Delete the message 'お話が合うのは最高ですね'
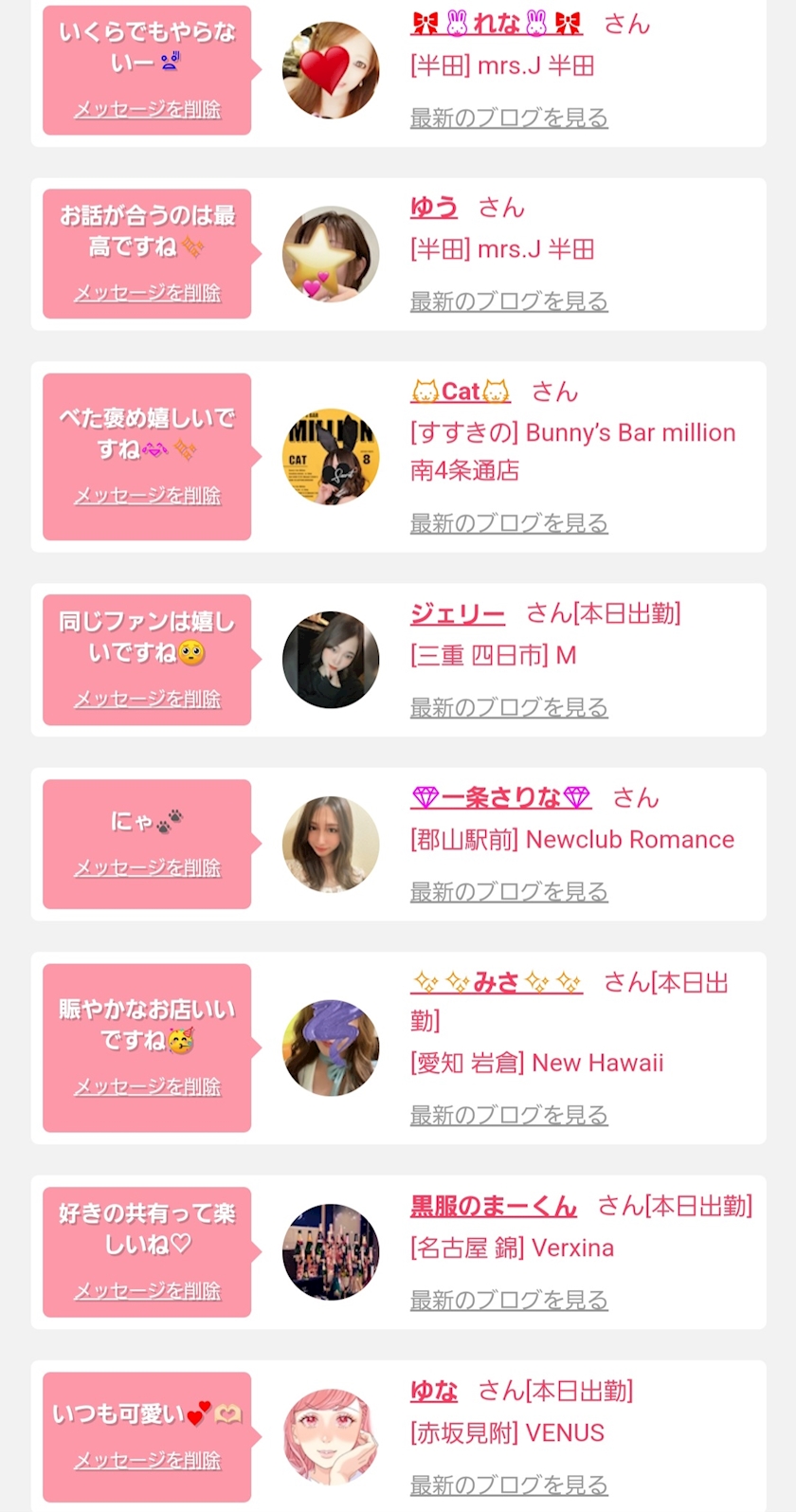This screenshot has width=796, height=1512. point(147,294)
